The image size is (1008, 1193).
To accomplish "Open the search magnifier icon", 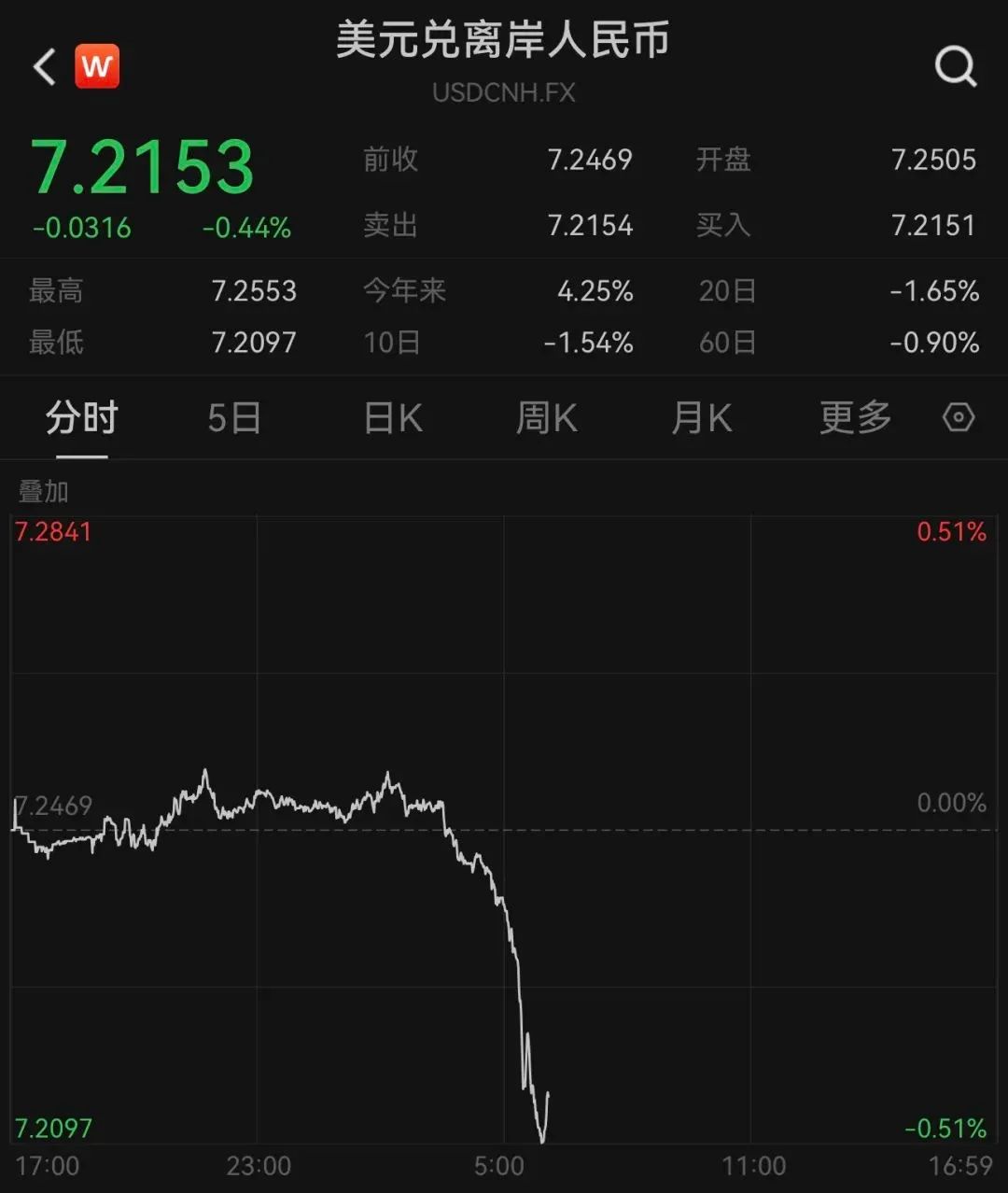I will pyautogui.click(x=955, y=67).
